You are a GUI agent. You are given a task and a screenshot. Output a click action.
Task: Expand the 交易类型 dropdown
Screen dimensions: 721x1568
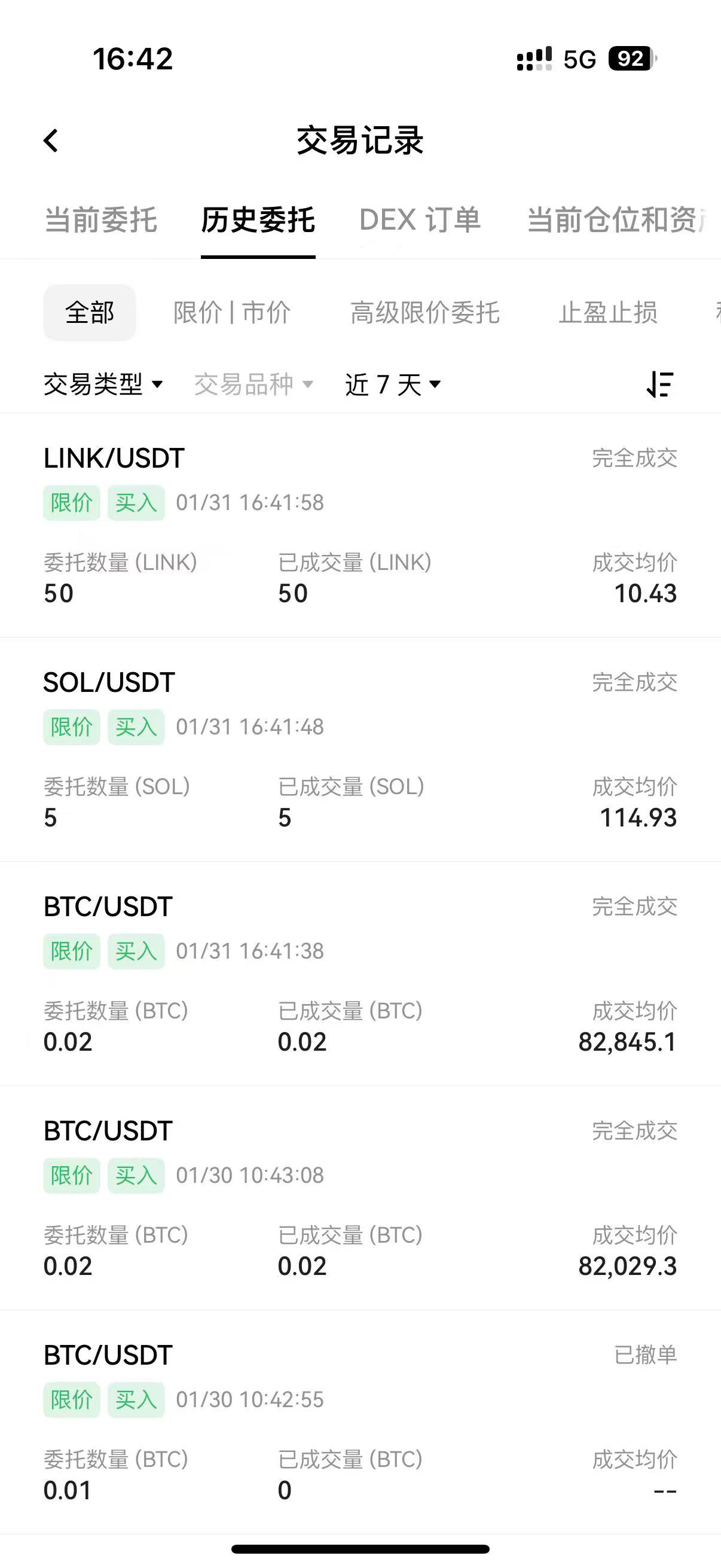103,384
